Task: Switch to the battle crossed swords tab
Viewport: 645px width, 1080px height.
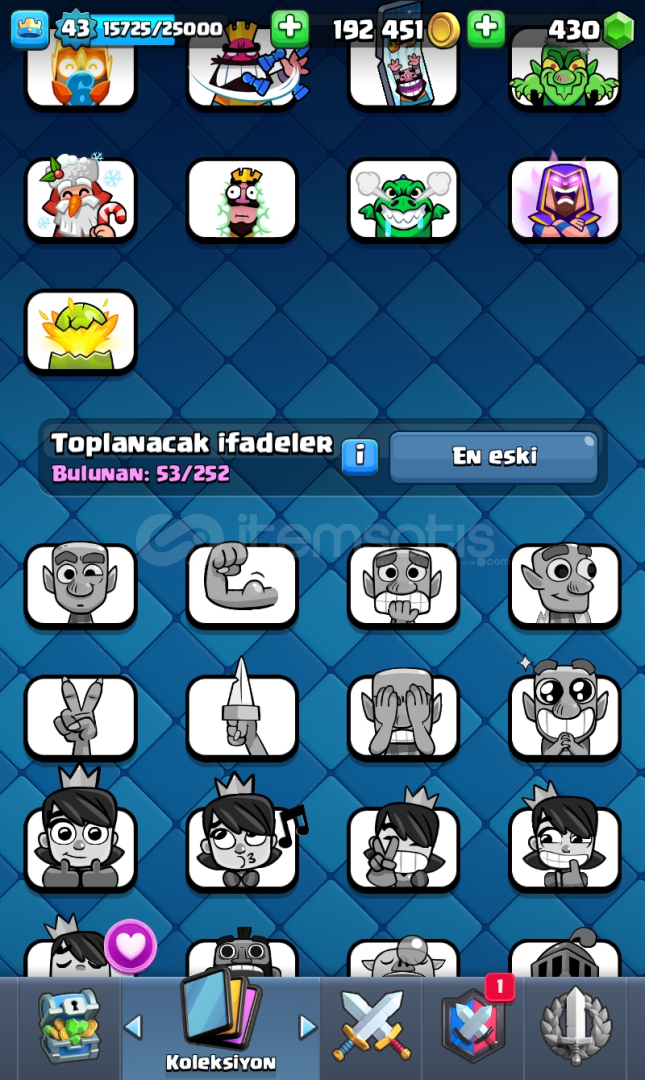Action: click(371, 1025)
